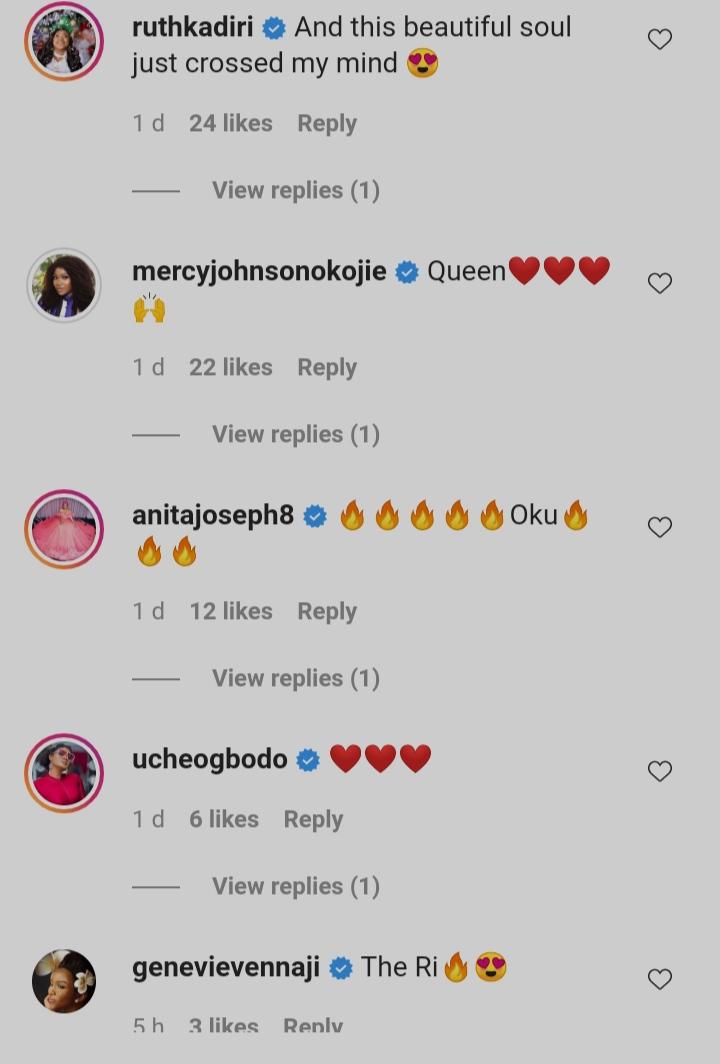
Task: Open ruthkadiri's profile picture
Action: 64,41
